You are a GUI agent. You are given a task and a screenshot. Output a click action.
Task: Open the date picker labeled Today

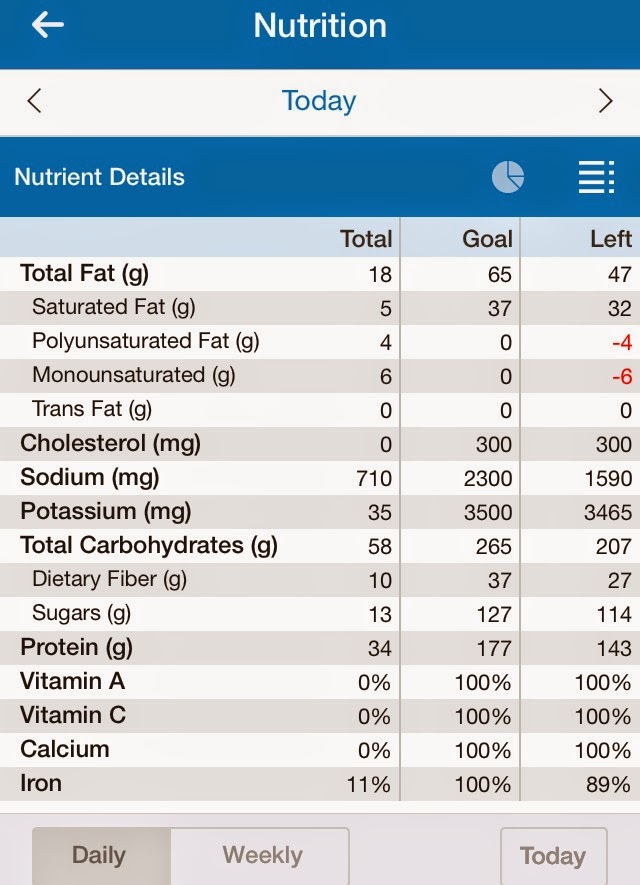319,101
